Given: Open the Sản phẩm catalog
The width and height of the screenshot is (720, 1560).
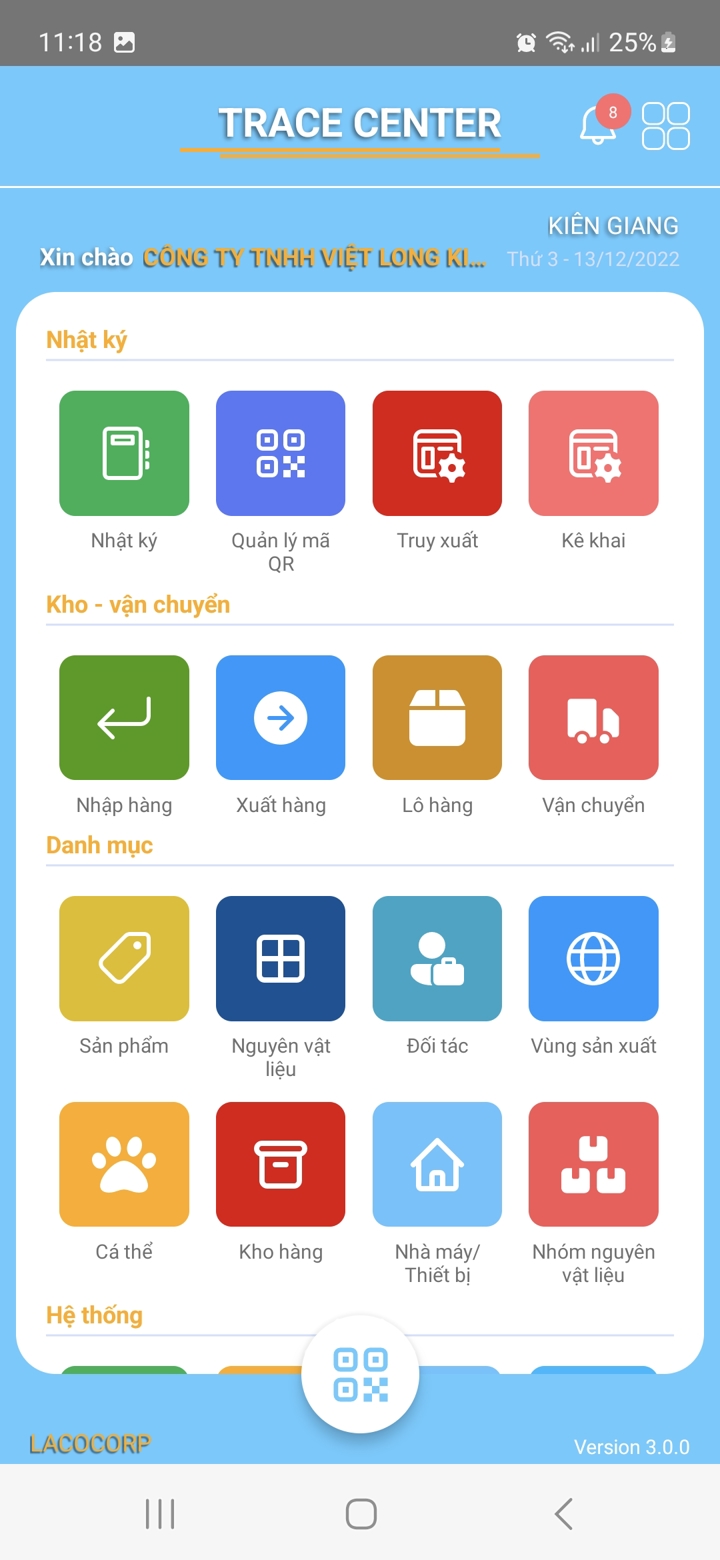Looking at the screenshot, I should [124, 958].
